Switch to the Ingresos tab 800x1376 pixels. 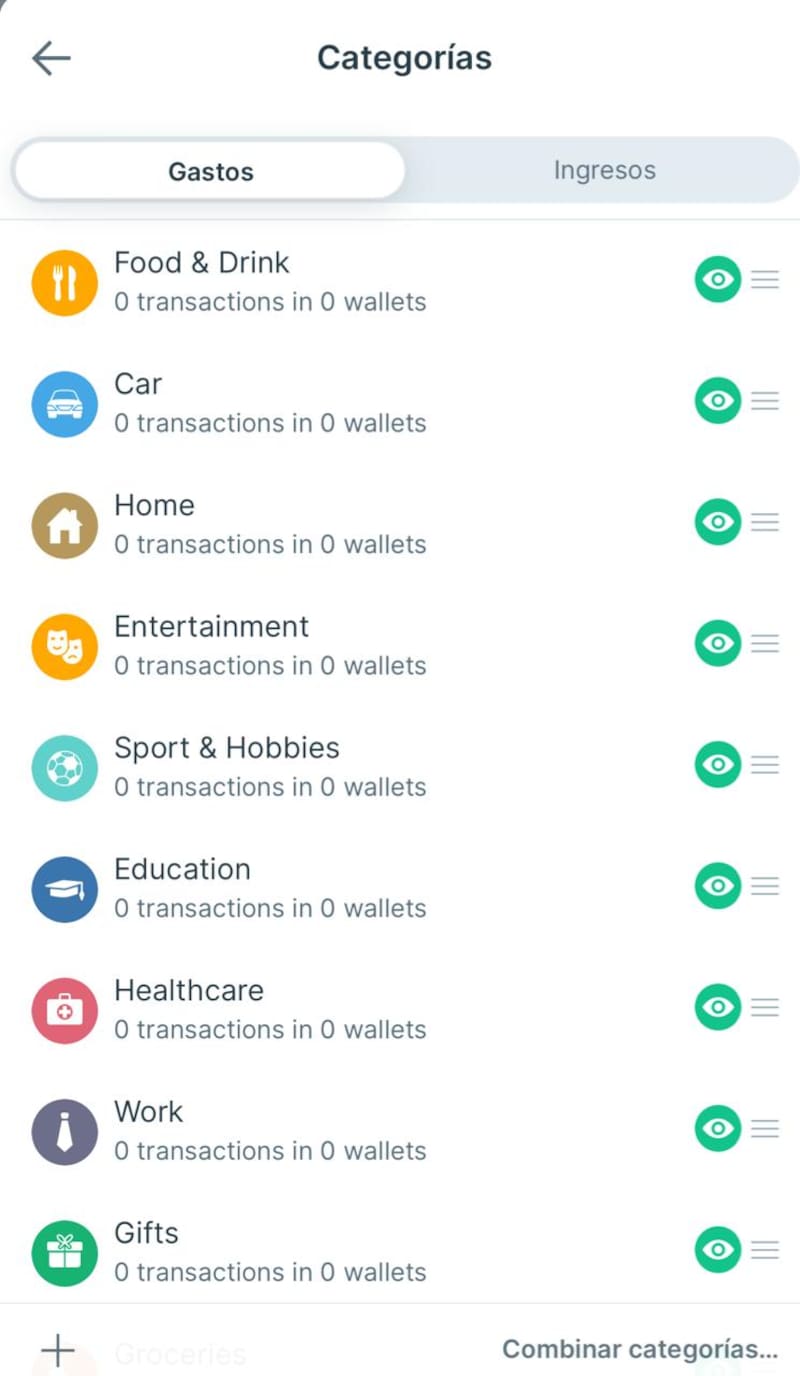click(604, 171)
